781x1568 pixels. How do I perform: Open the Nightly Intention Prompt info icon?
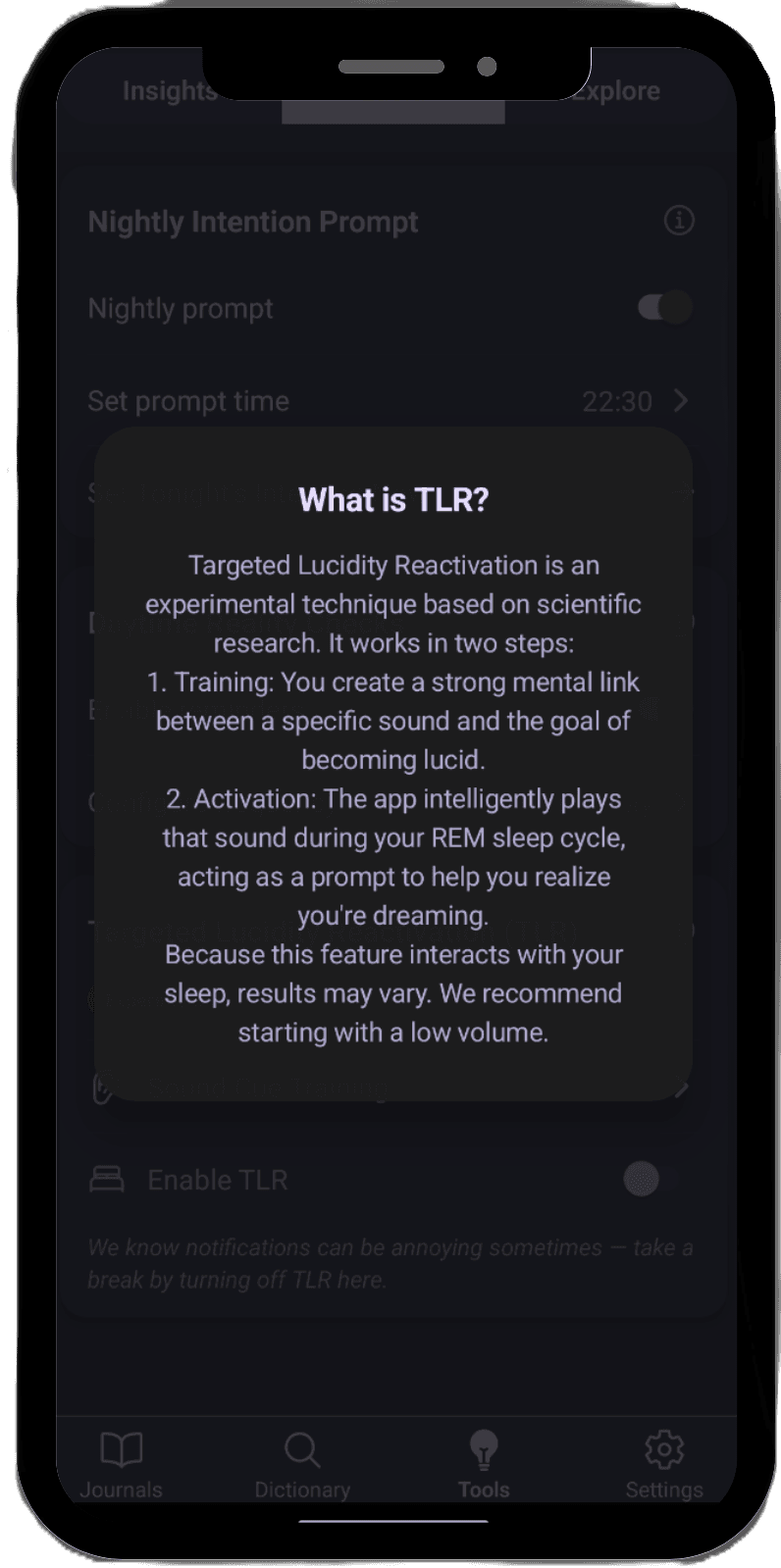pos(678,221)
